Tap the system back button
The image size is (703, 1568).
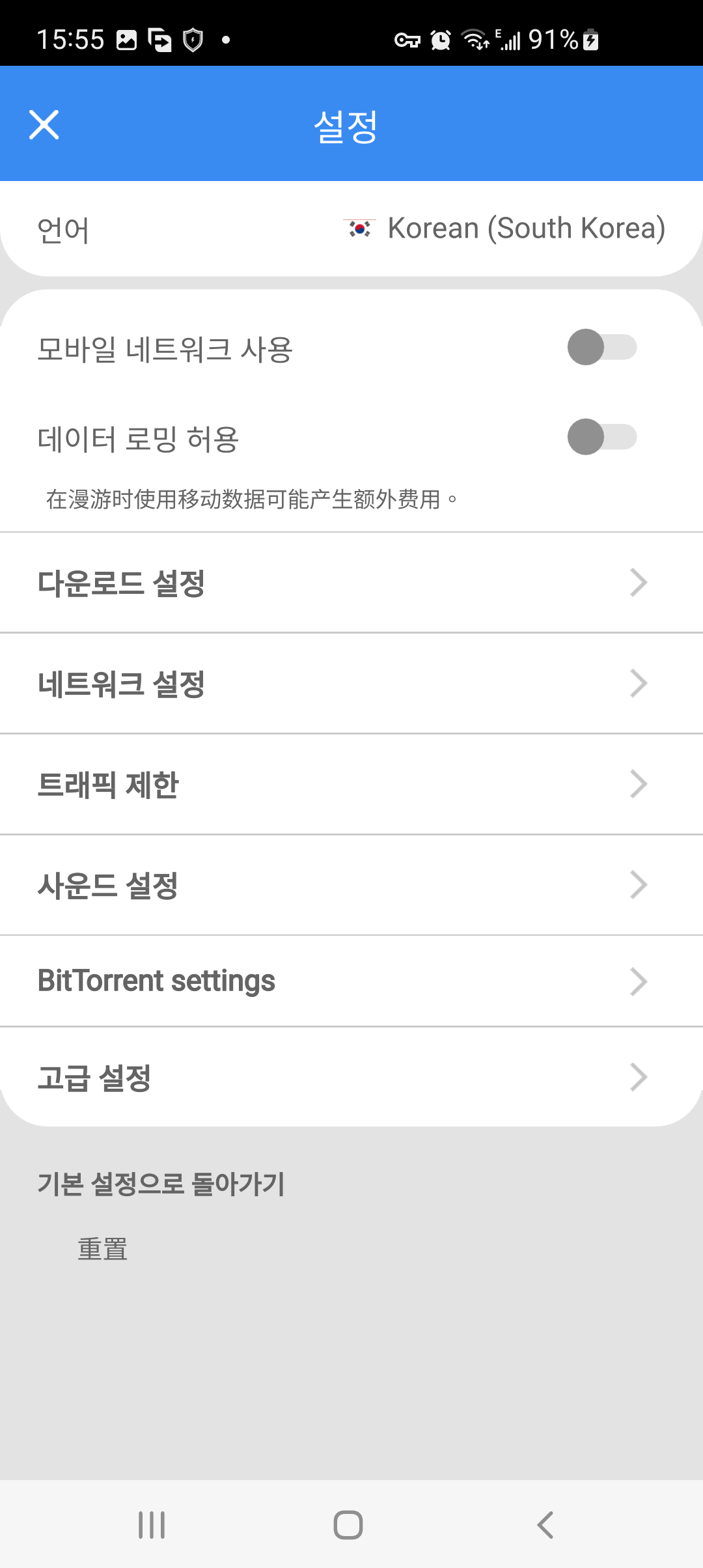[x=545, y=1525]
